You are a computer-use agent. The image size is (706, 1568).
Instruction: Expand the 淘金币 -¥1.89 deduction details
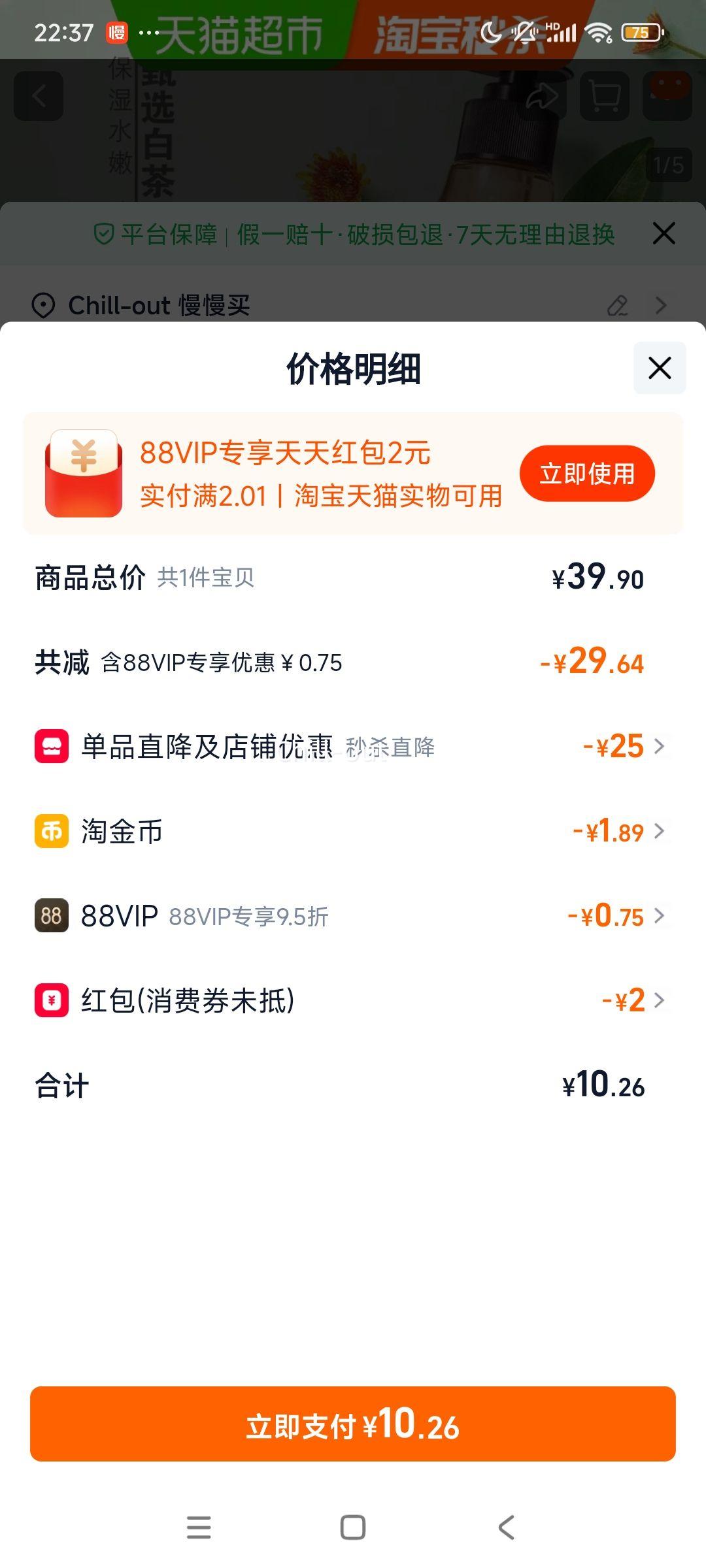coord(662,831)
